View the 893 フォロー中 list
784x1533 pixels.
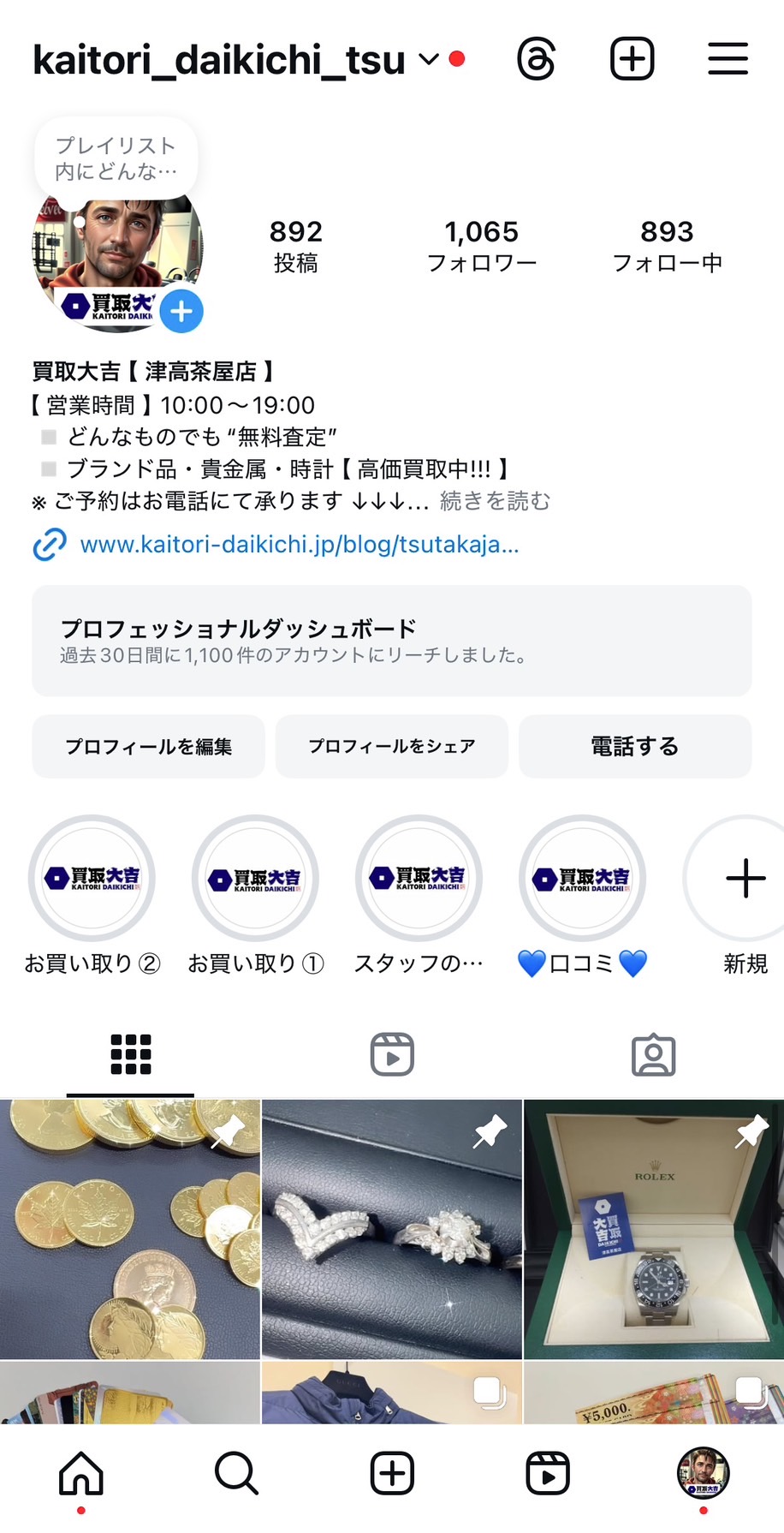pyautogui.click(x=667, y=245)
